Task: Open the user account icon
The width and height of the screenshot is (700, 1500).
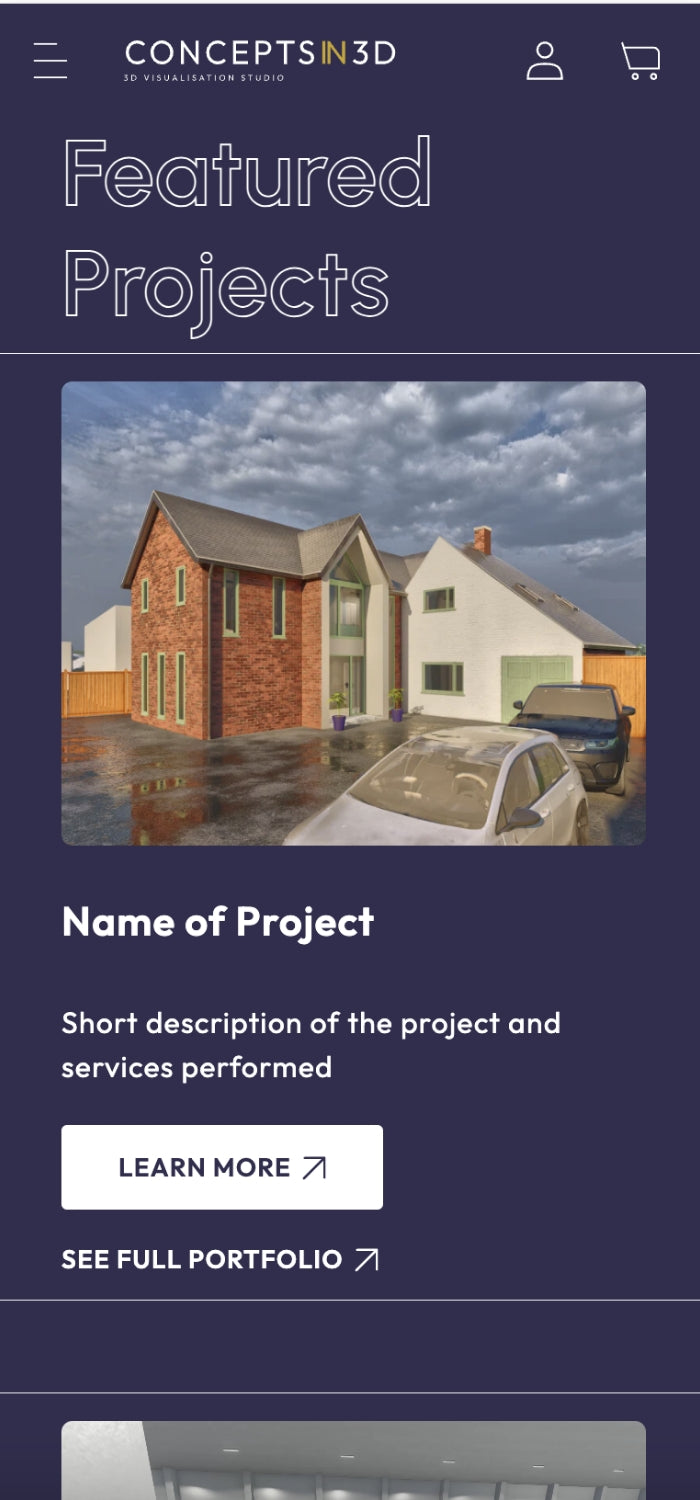Action: pyautogui.click(x=545, y=61)
